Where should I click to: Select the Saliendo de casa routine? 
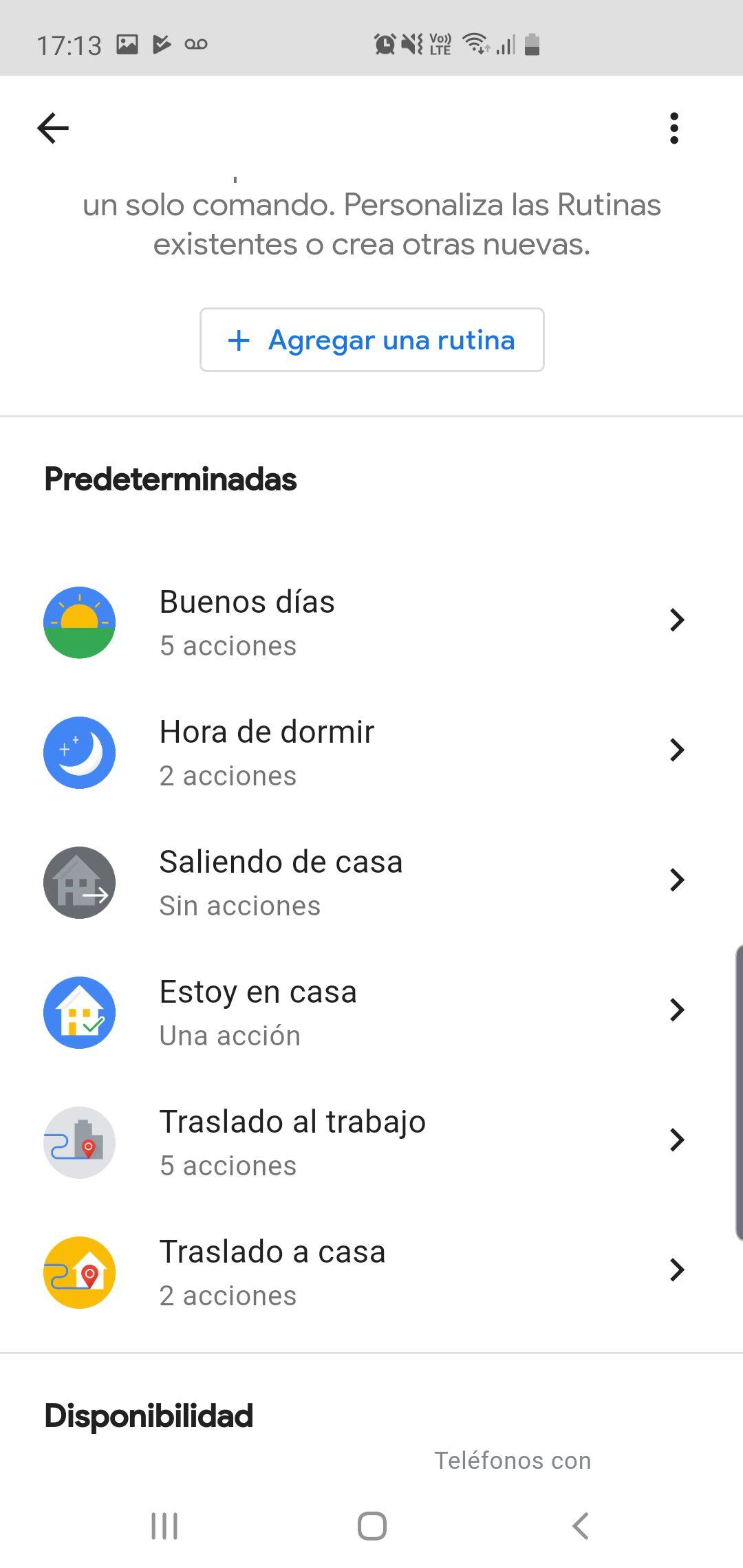[x=371, y=882]
